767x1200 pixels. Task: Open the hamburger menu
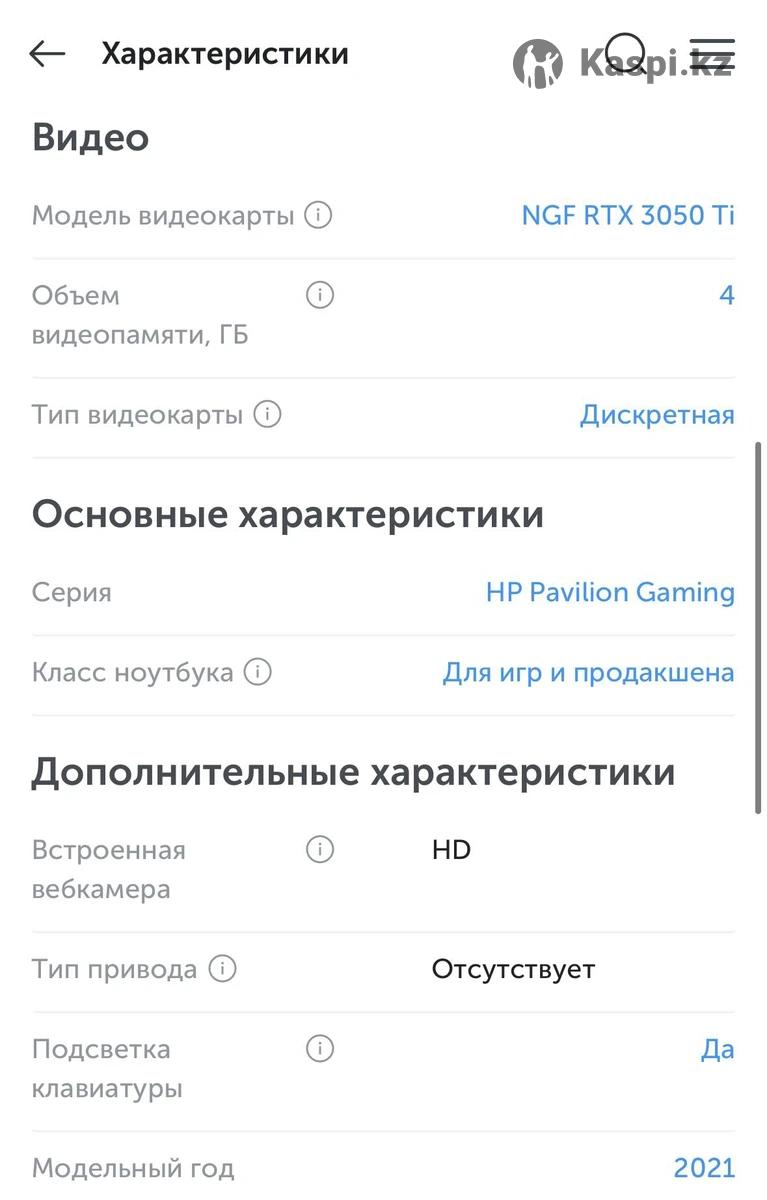coord(712,54)
